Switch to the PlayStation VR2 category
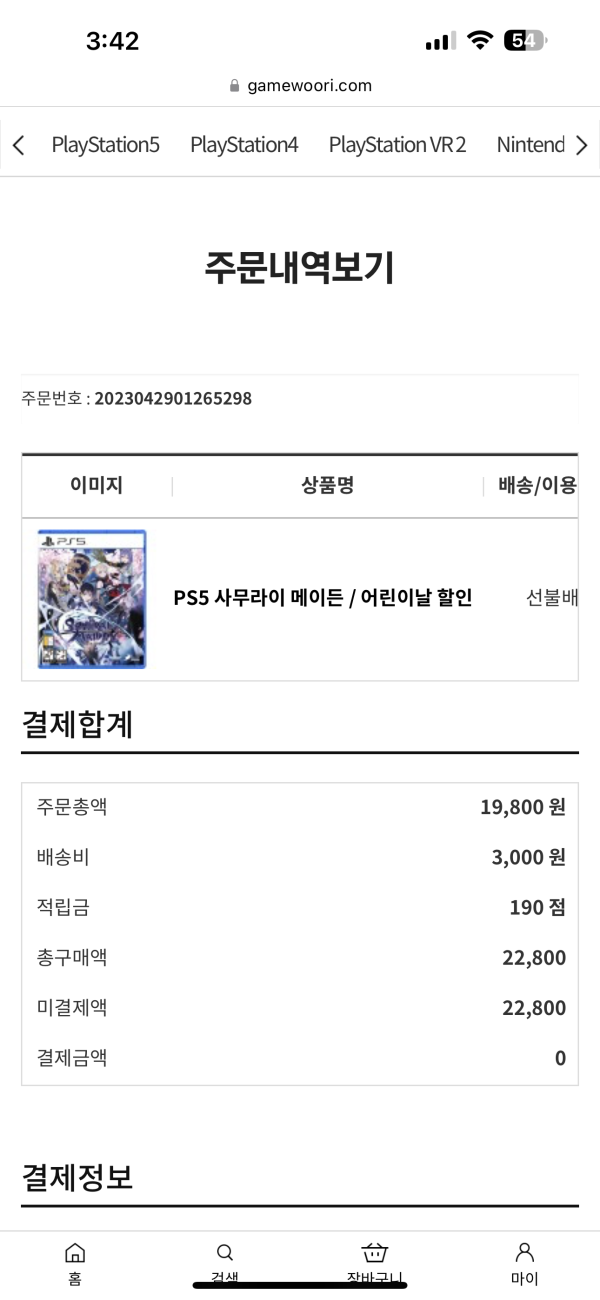This screenshot has width=600, height=1300. (x=397, y=145)
